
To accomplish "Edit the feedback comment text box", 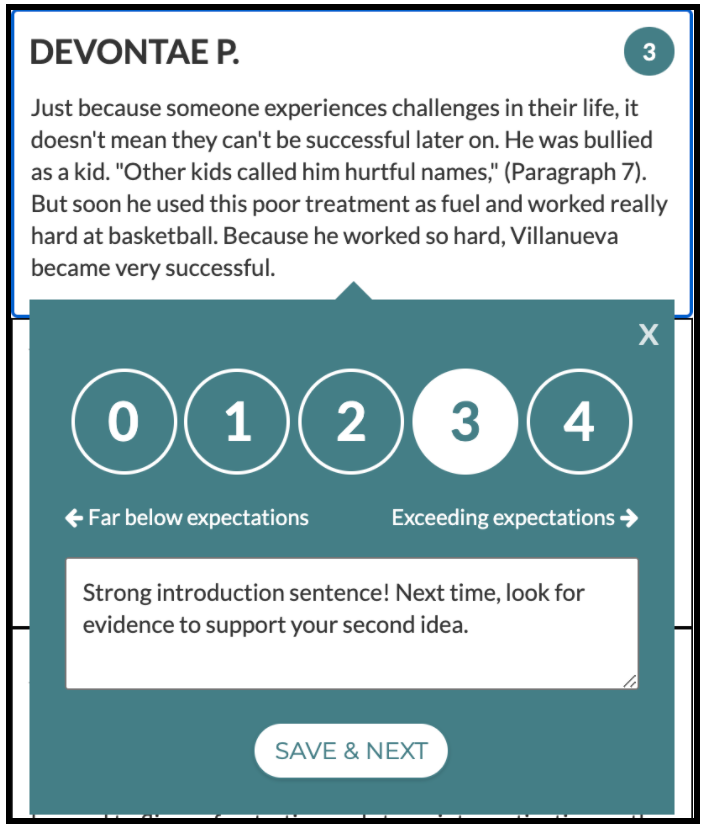I will pos(351,623).
